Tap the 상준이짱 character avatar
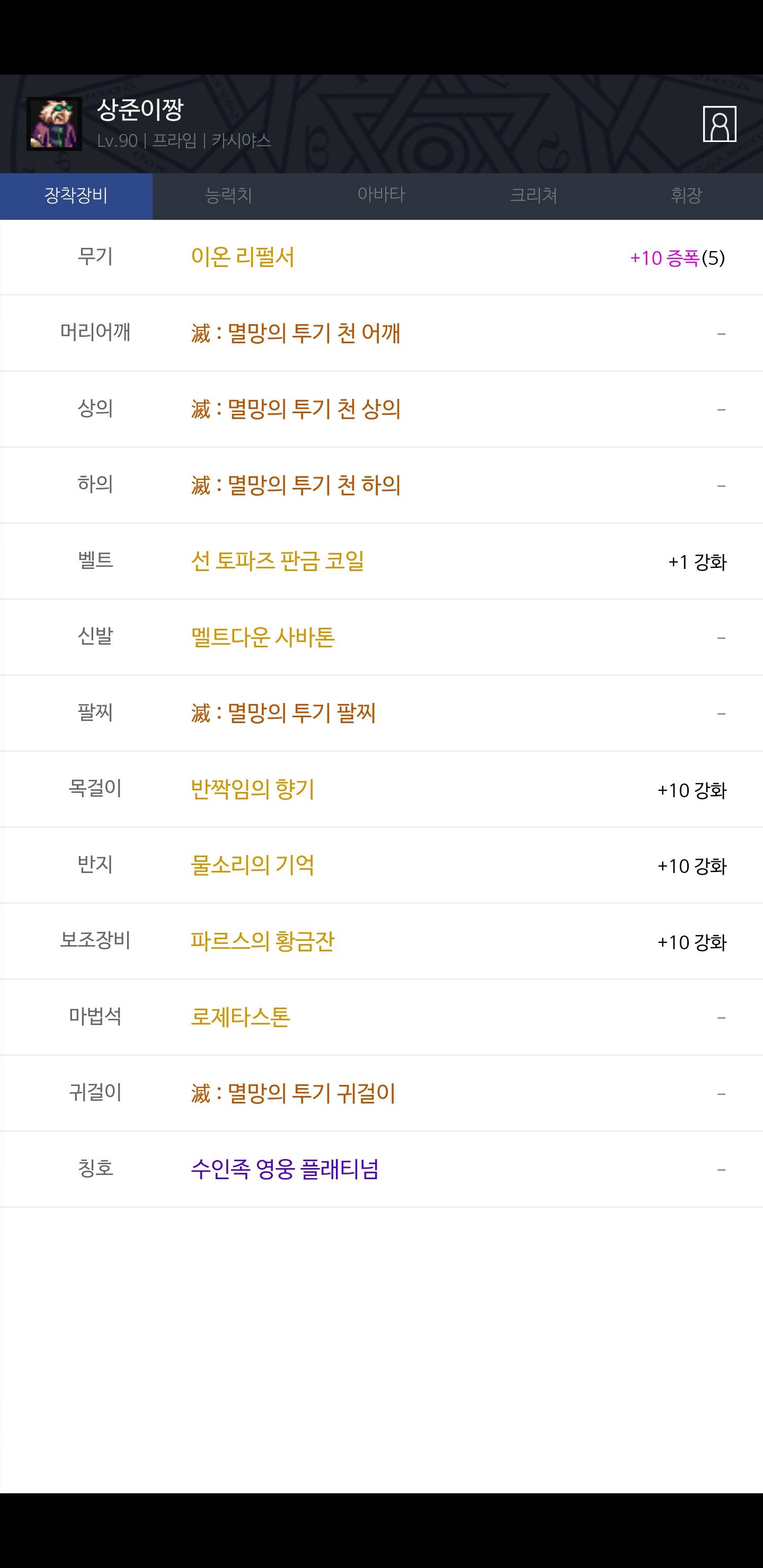Image resolution: width=763 pixels, height=1568 pixels. tap(54, 124)
